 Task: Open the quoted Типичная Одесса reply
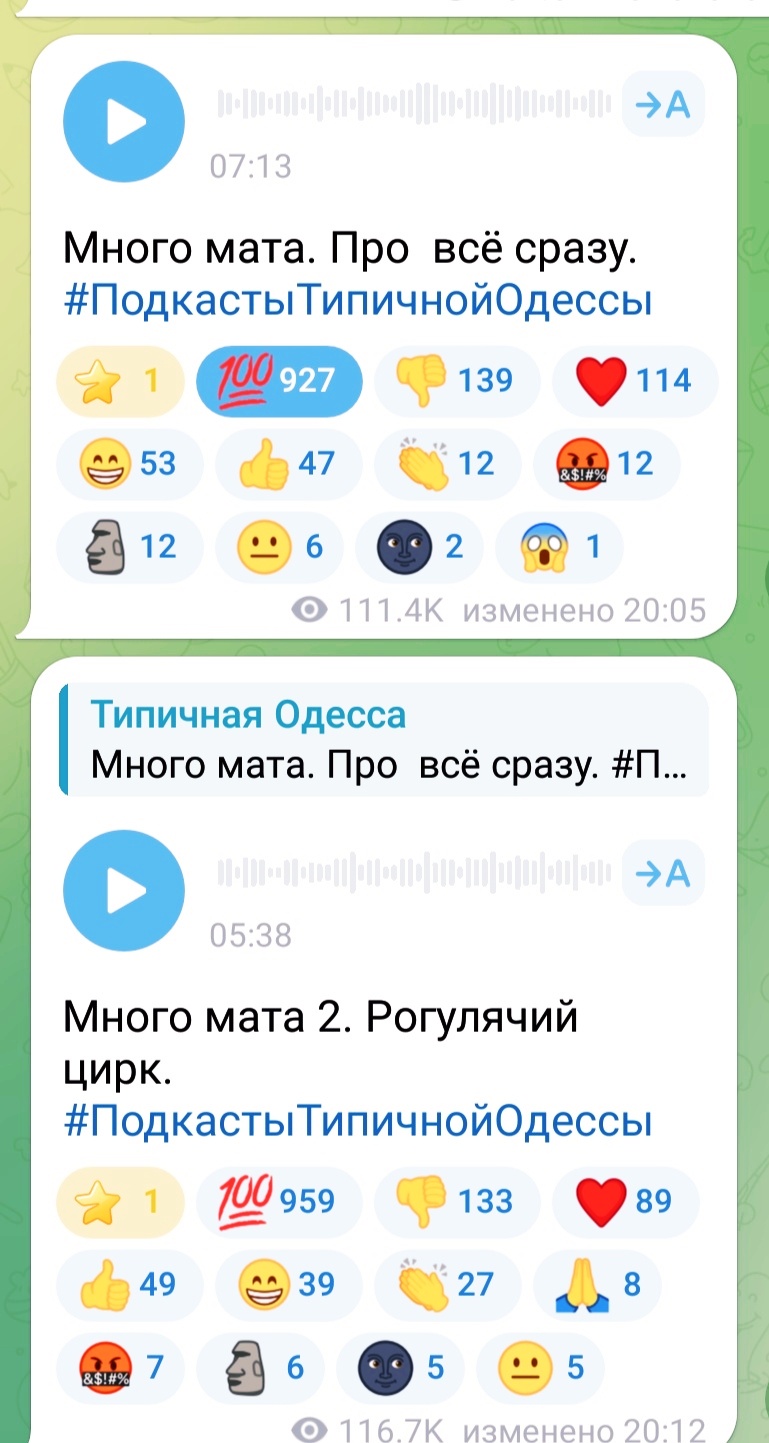pos(385,739)
